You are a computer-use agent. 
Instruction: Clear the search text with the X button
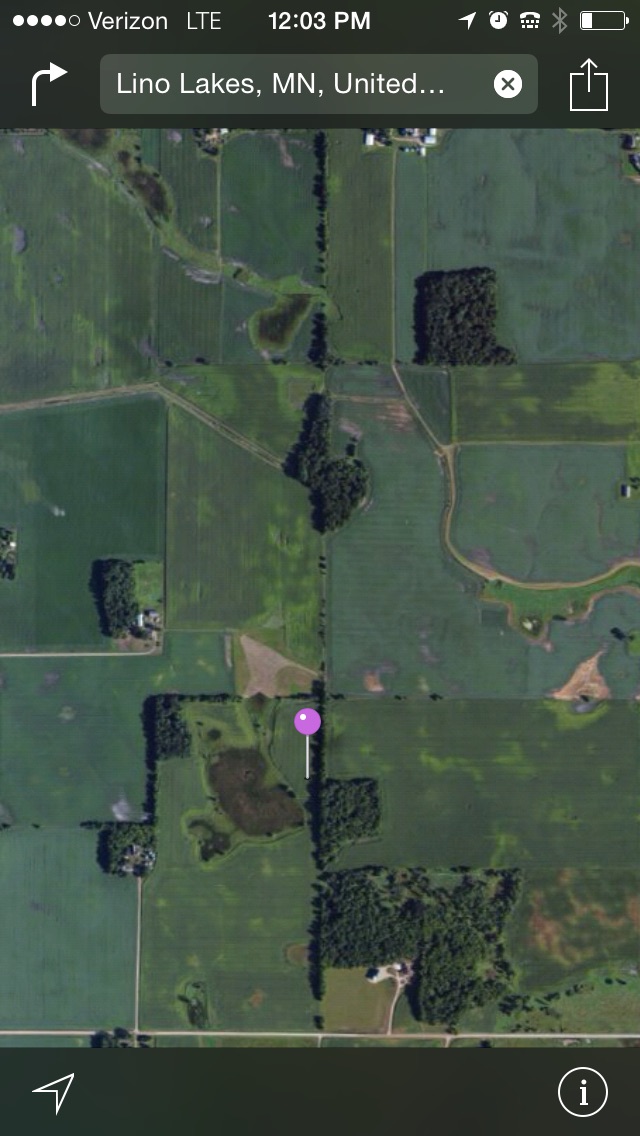pos(508,84)
